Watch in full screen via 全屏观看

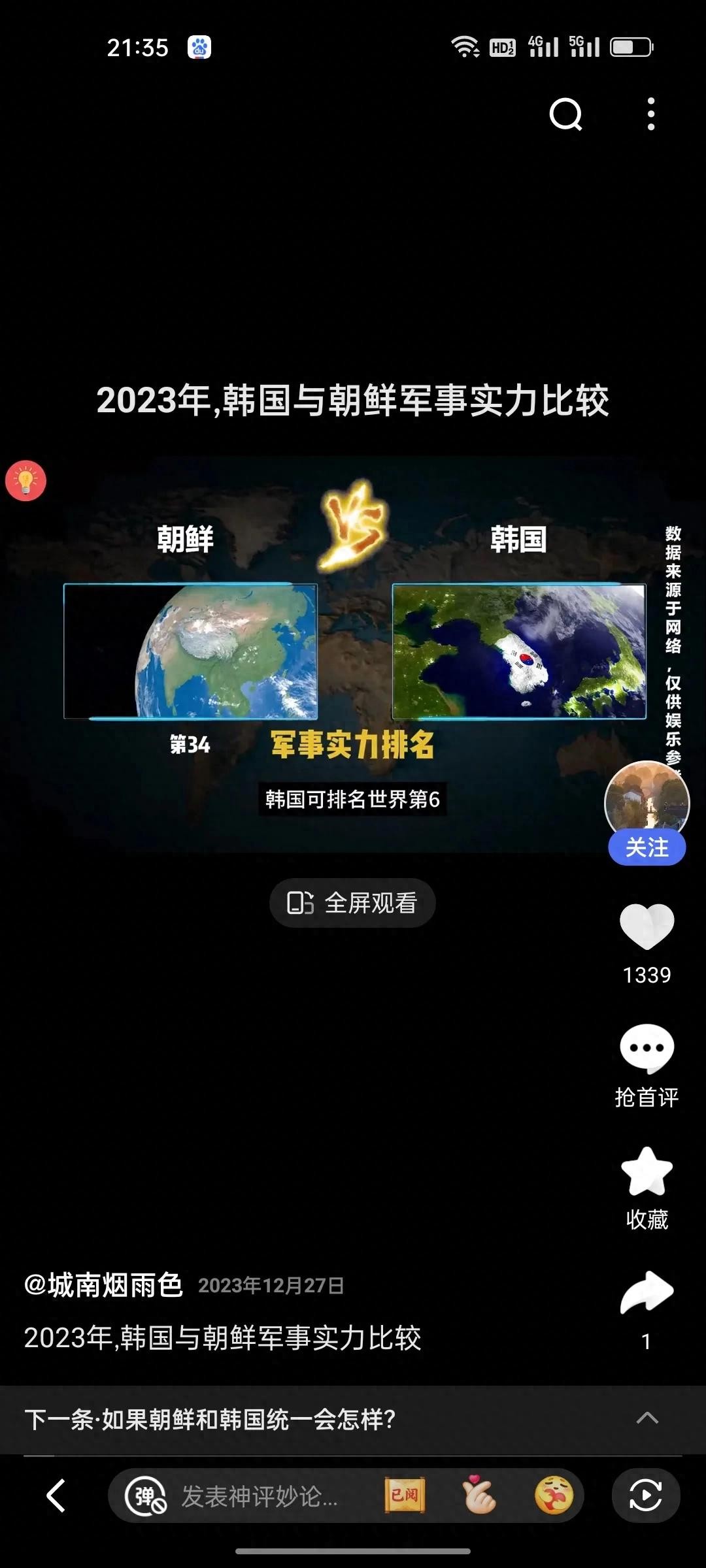click(352, 903)
